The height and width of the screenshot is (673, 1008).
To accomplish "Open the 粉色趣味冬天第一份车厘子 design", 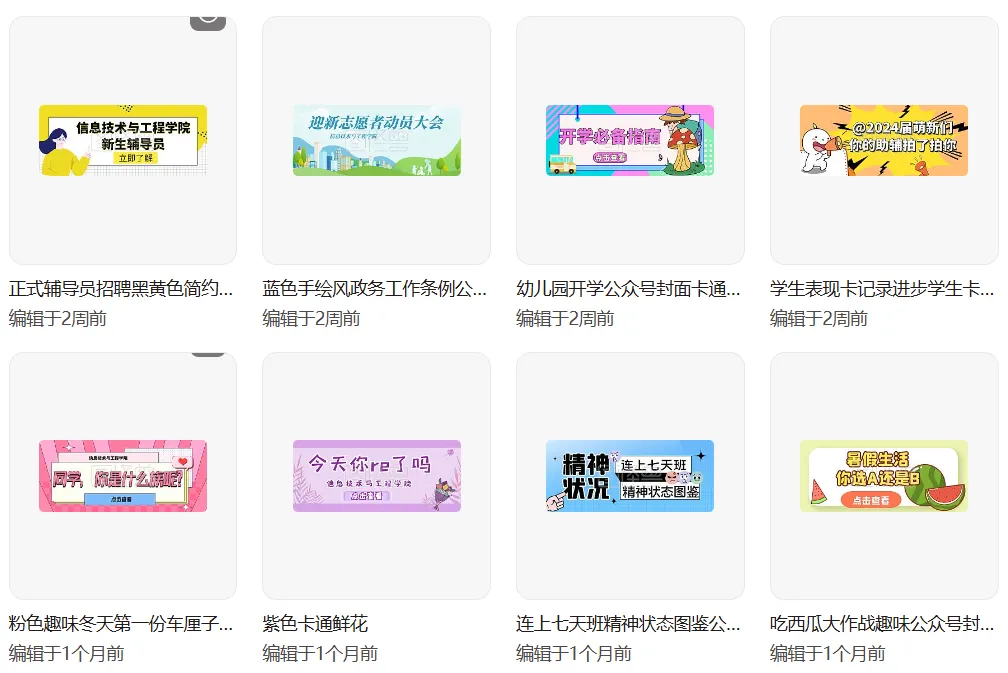I will point(123,476).
